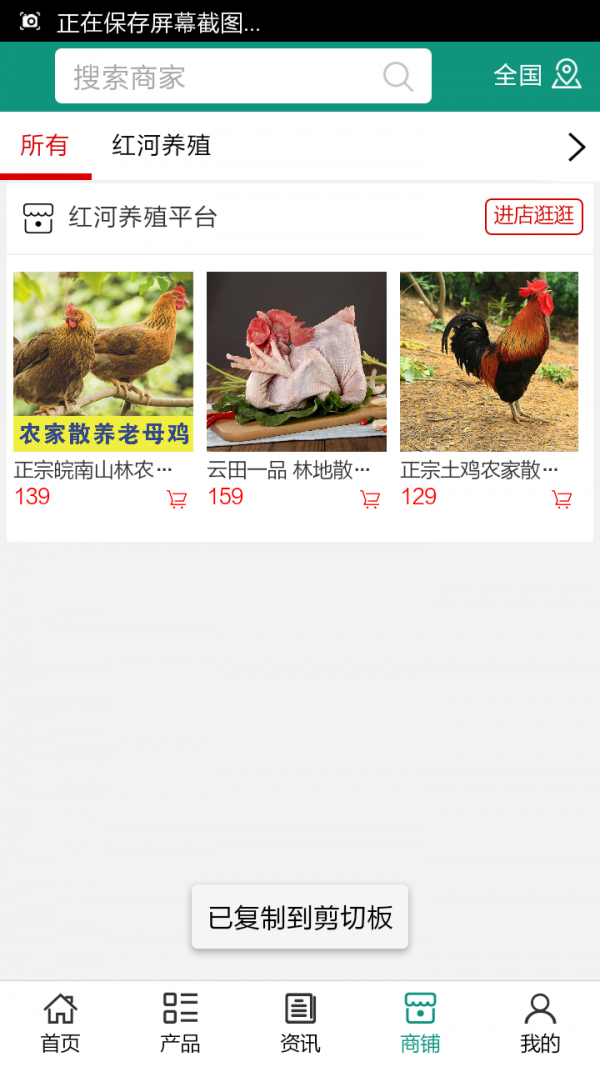Open the 资讯 news tab
The height and width of the screenshot is (1067, 600).
pos(300,1023)
